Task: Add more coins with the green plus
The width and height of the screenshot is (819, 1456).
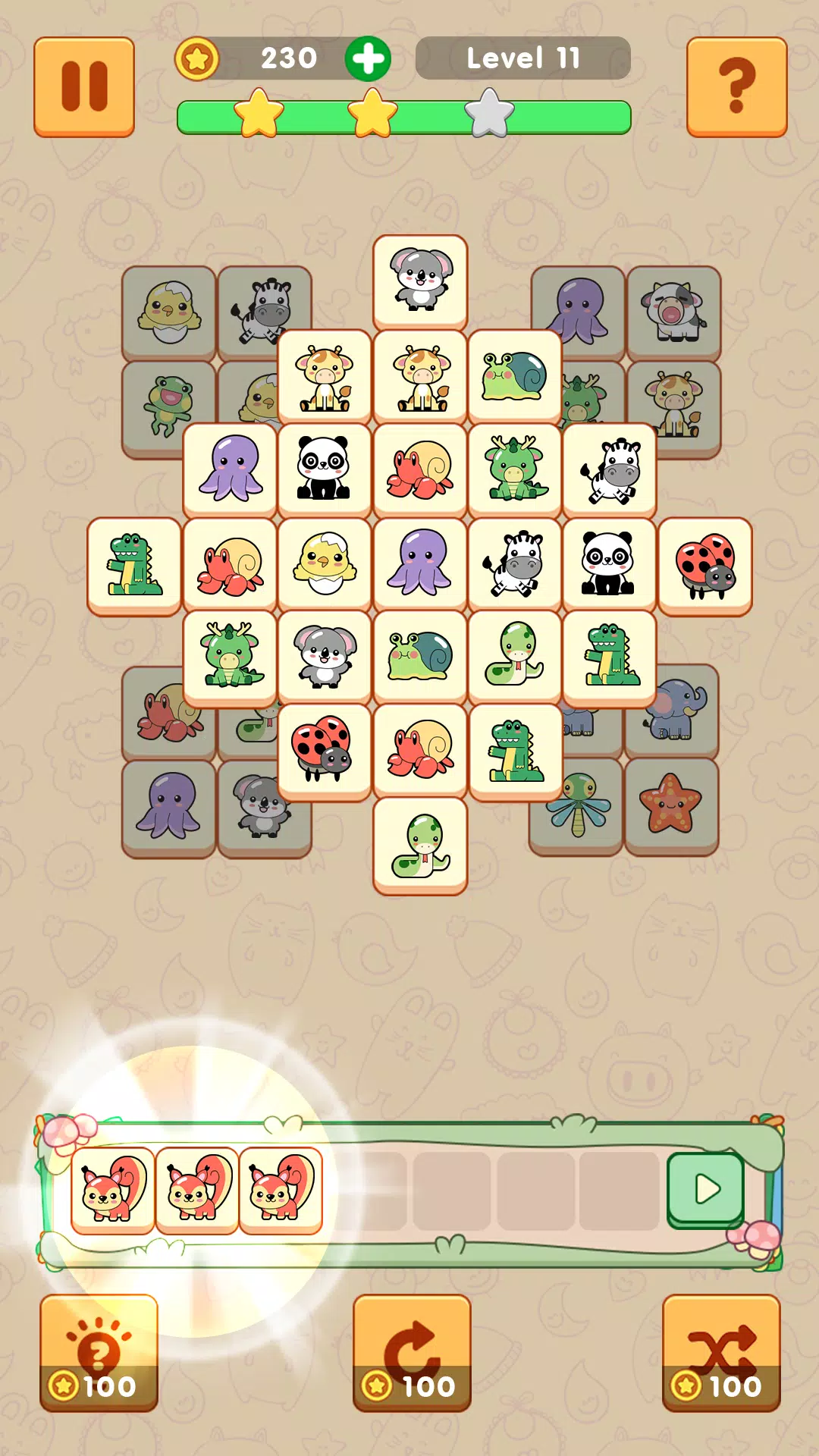Action: pyautogui.click(x=368, y=58)
